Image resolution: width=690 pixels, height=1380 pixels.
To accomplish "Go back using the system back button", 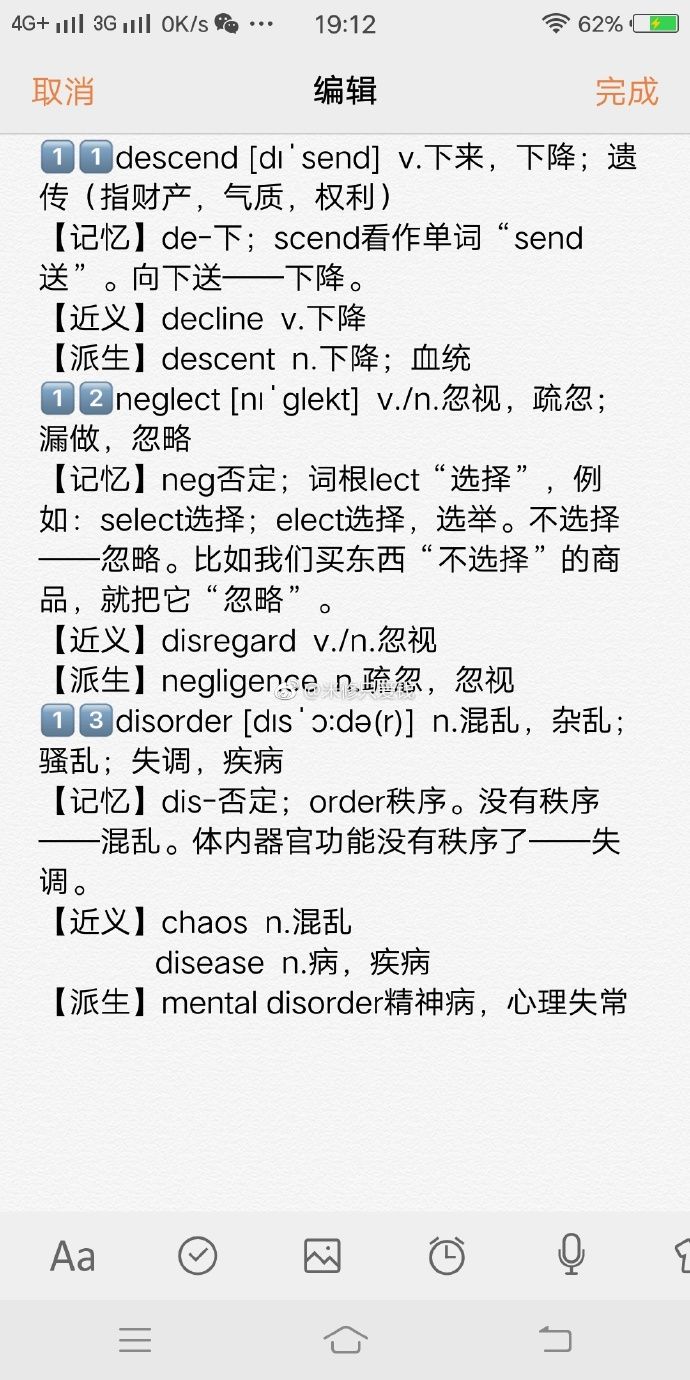I will point(554,1340).
